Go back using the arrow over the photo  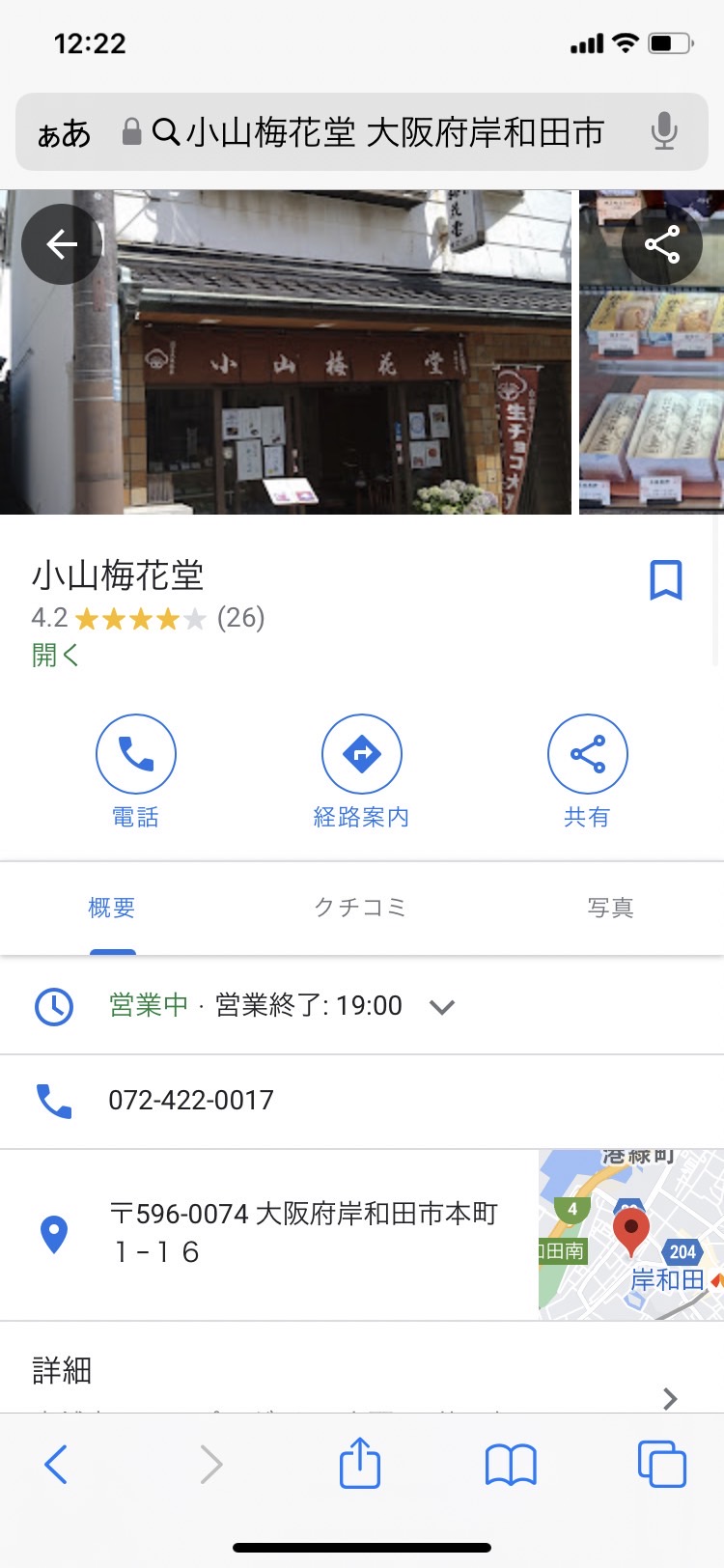click(62, 244)
